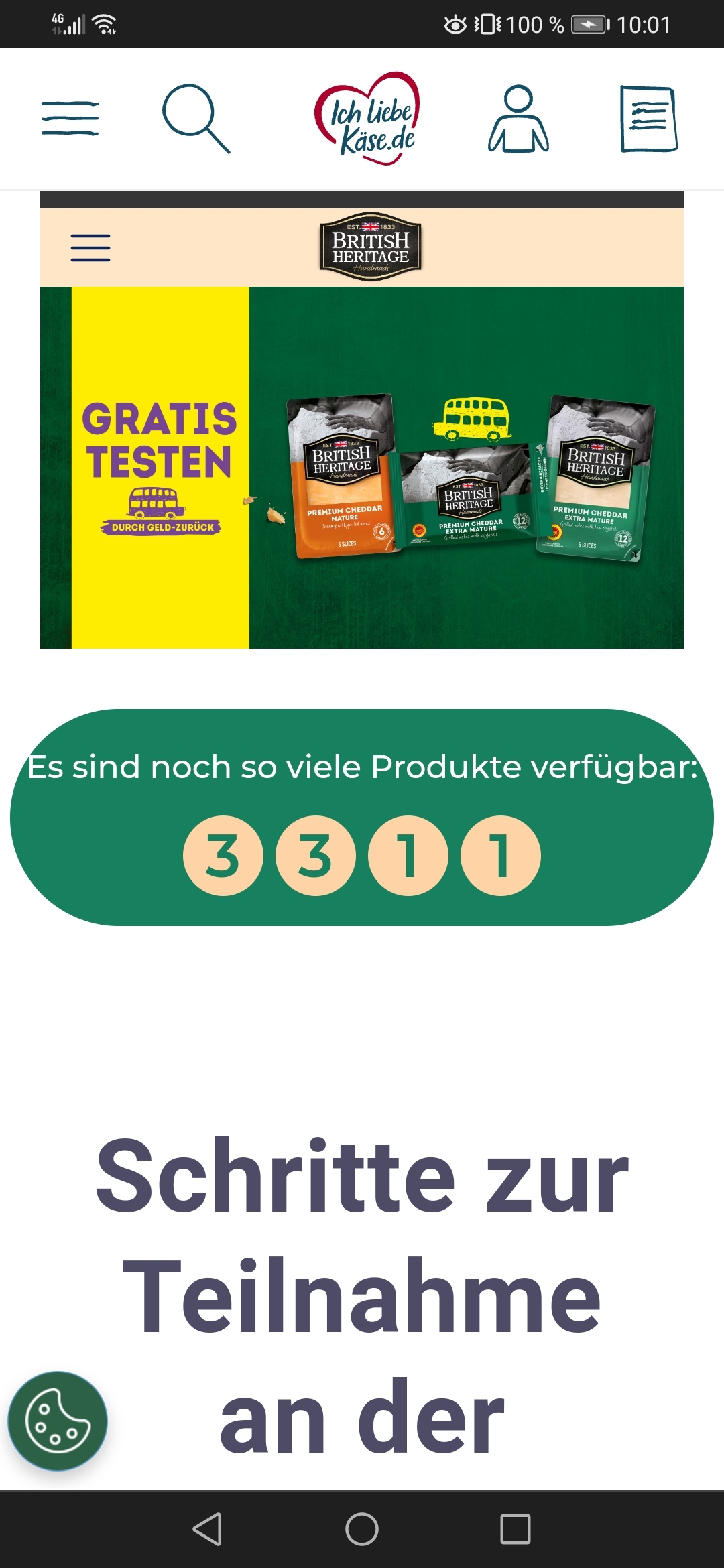Image resolution: width=724 pixels, height=1568 pixels.
Task: Go to the phone home screen
Action: (362, 1529)
